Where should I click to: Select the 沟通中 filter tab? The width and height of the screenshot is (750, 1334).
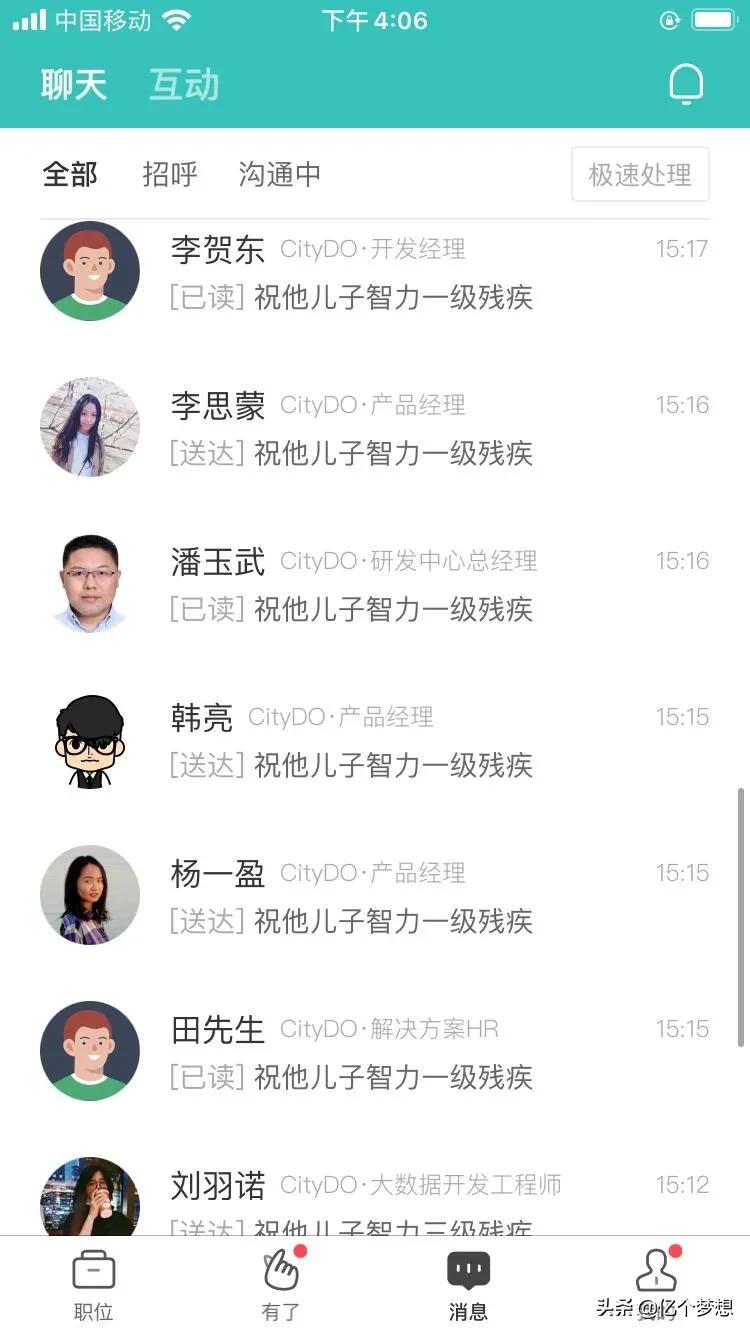point(279,174)
